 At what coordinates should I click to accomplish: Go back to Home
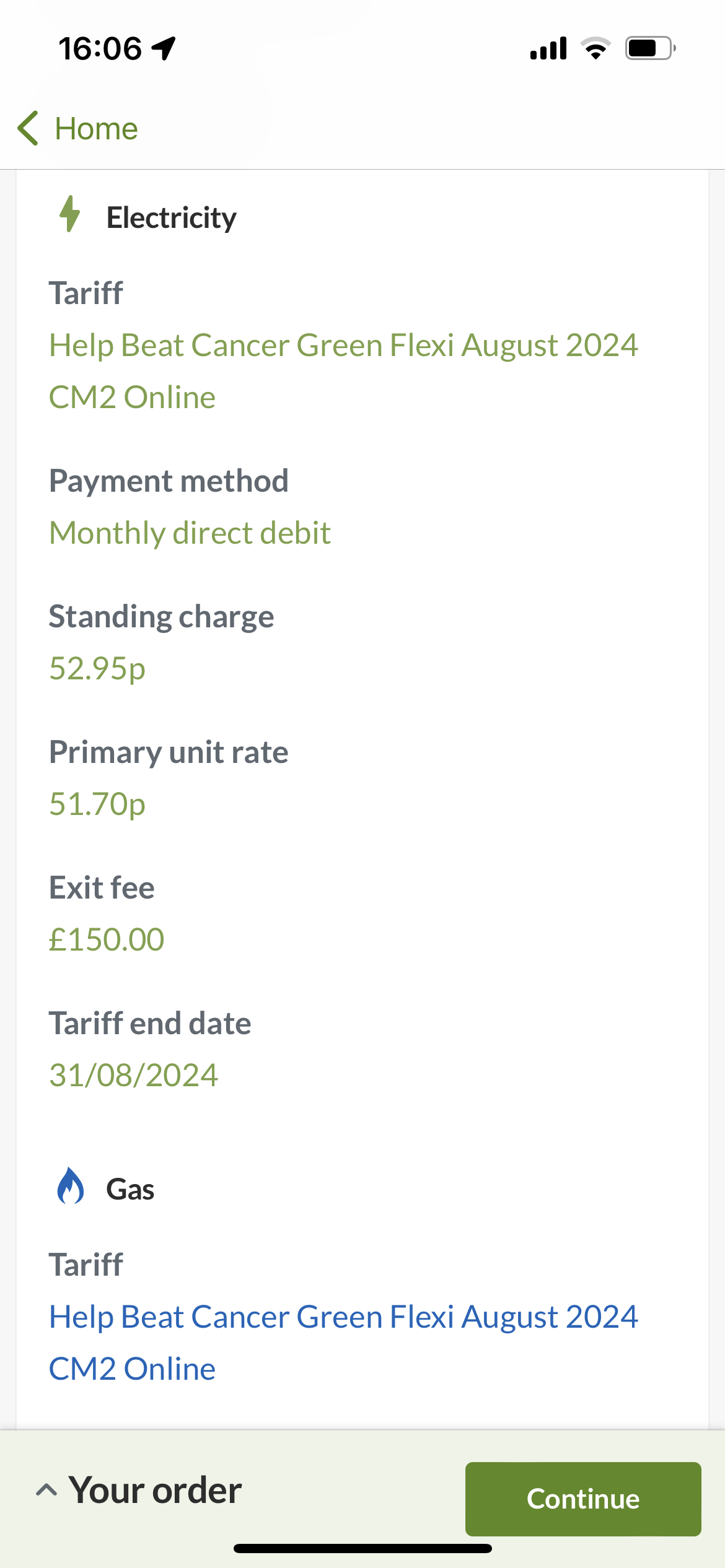point(78,128)
